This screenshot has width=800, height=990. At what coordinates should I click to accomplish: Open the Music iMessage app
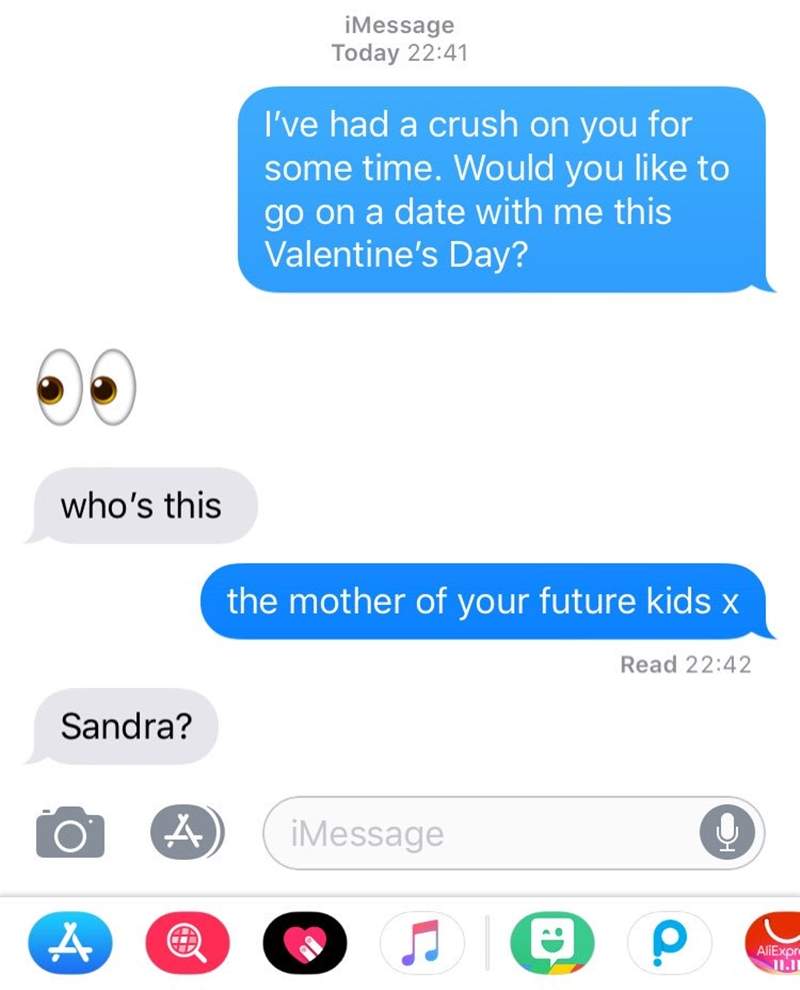(423, 942)
